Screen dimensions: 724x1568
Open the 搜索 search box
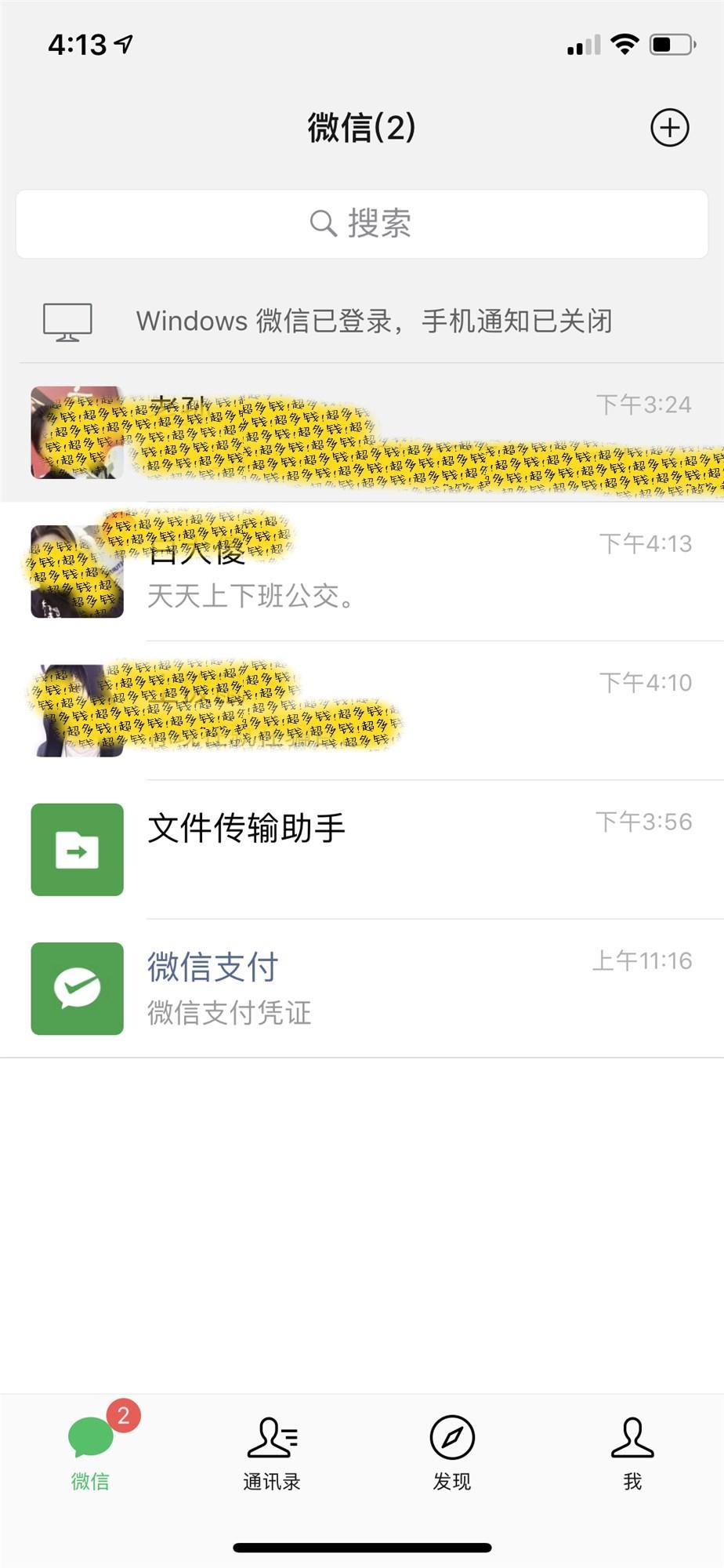361,224
